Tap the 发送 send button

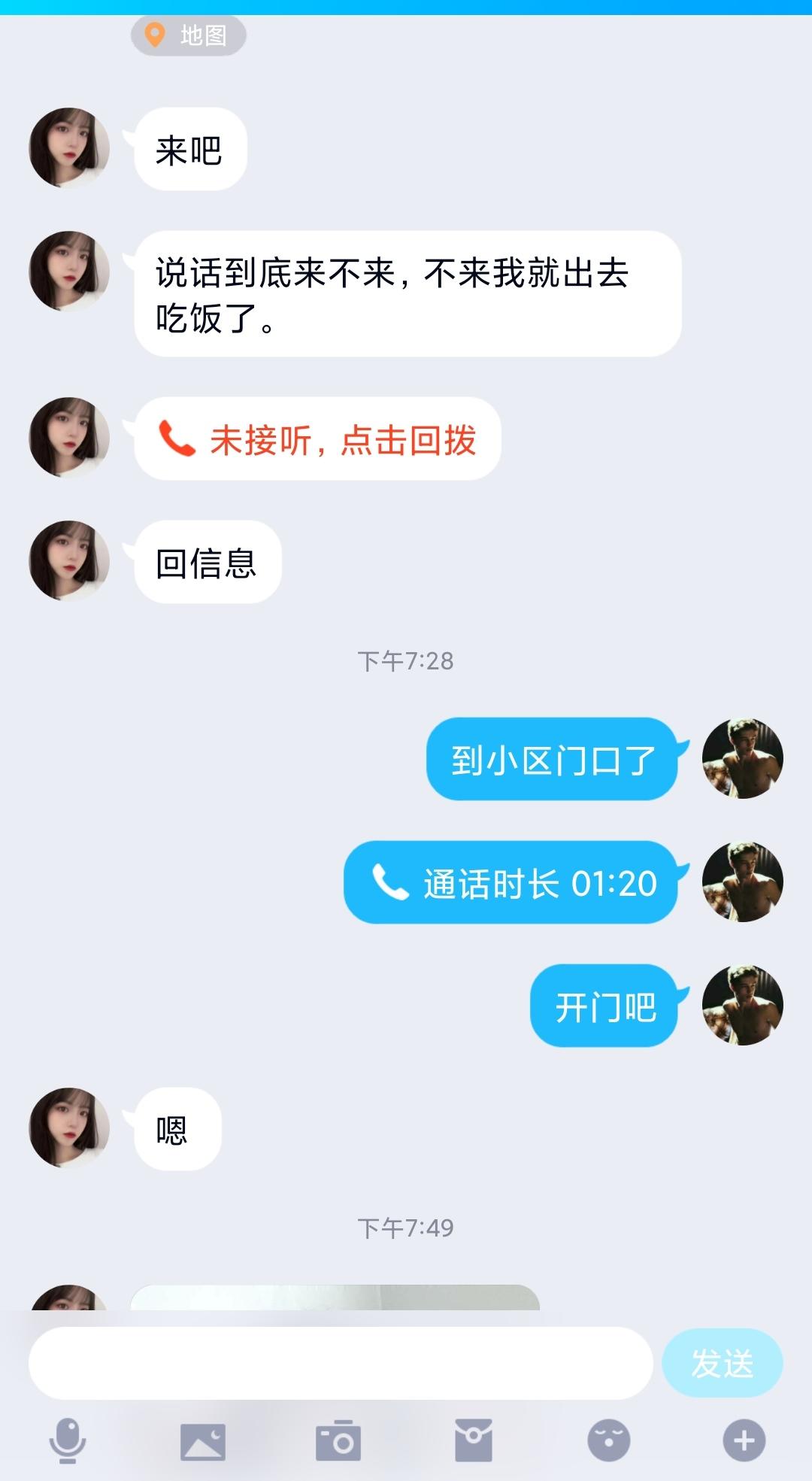pos(722,1363)
